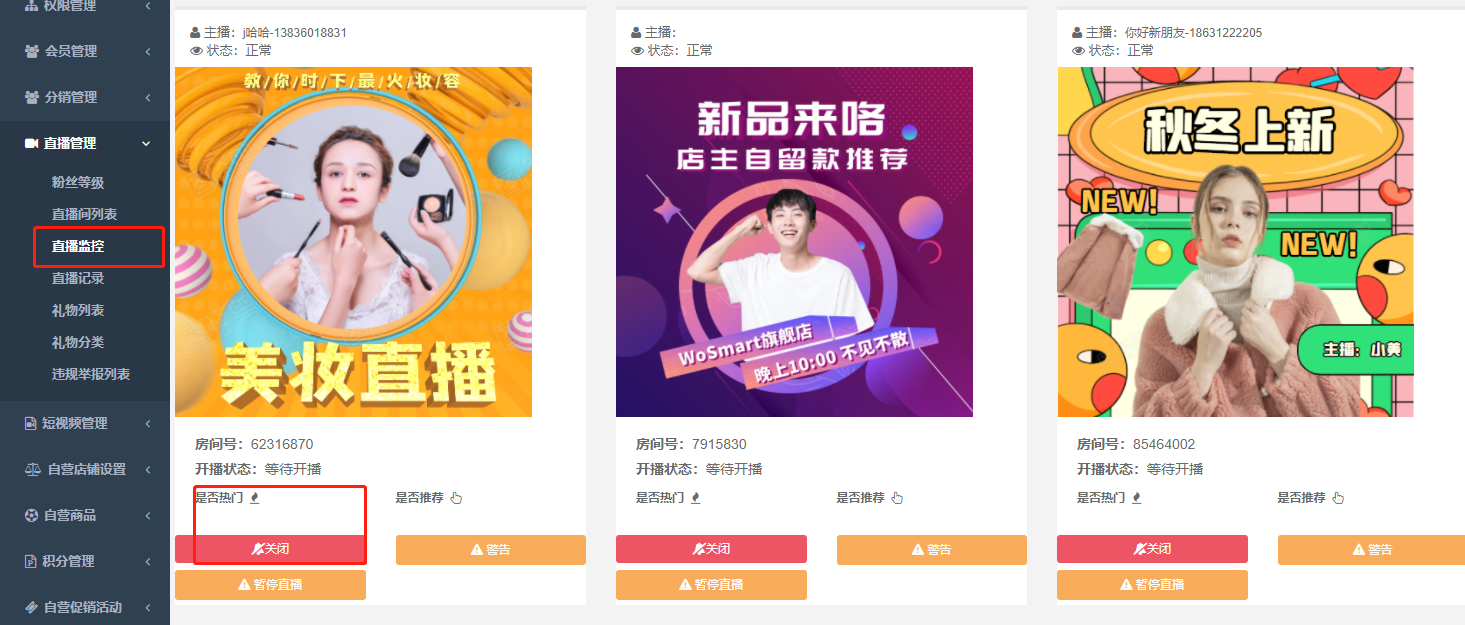This screenshot has height=625, width=1465.
Task: Expand the 短视频管理 menu
Action: point(75,423)
